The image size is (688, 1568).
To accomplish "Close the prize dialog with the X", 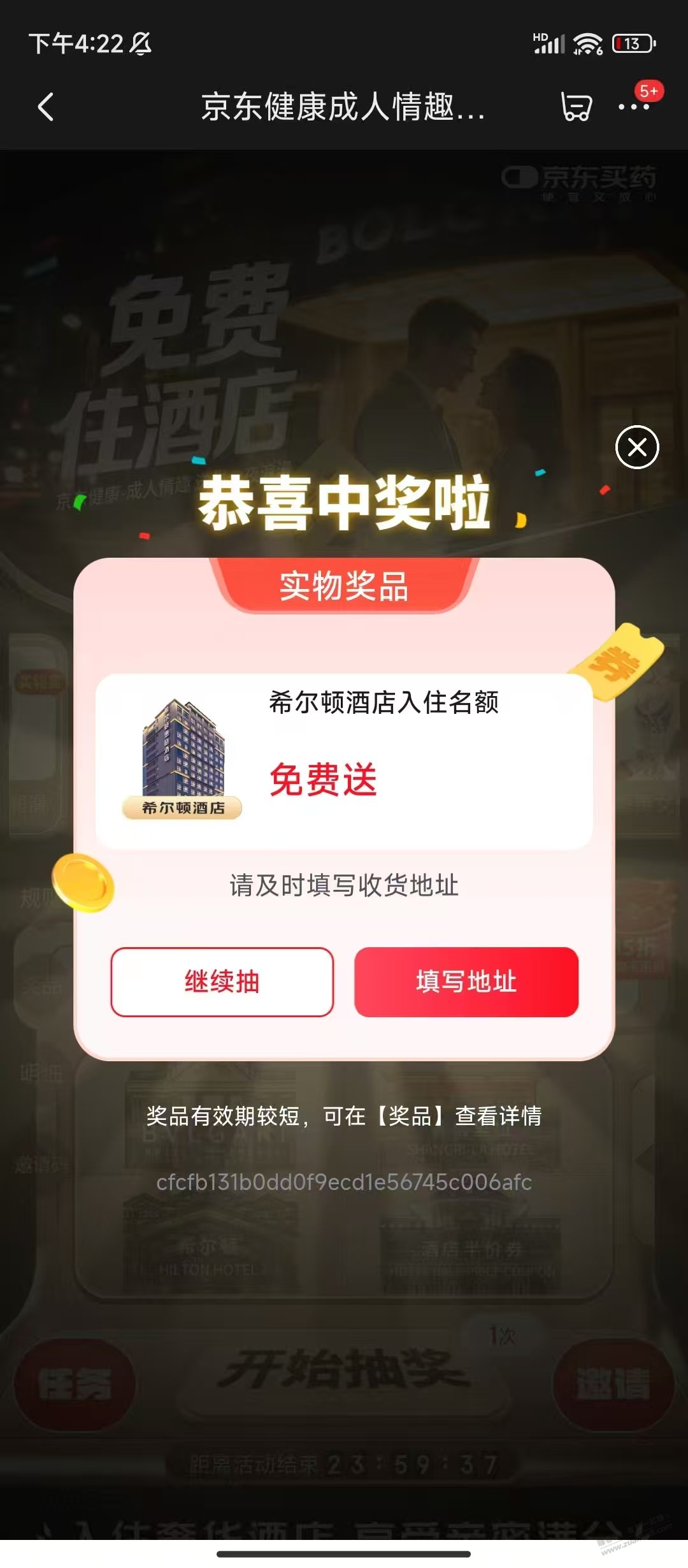I will pos(637,447).
